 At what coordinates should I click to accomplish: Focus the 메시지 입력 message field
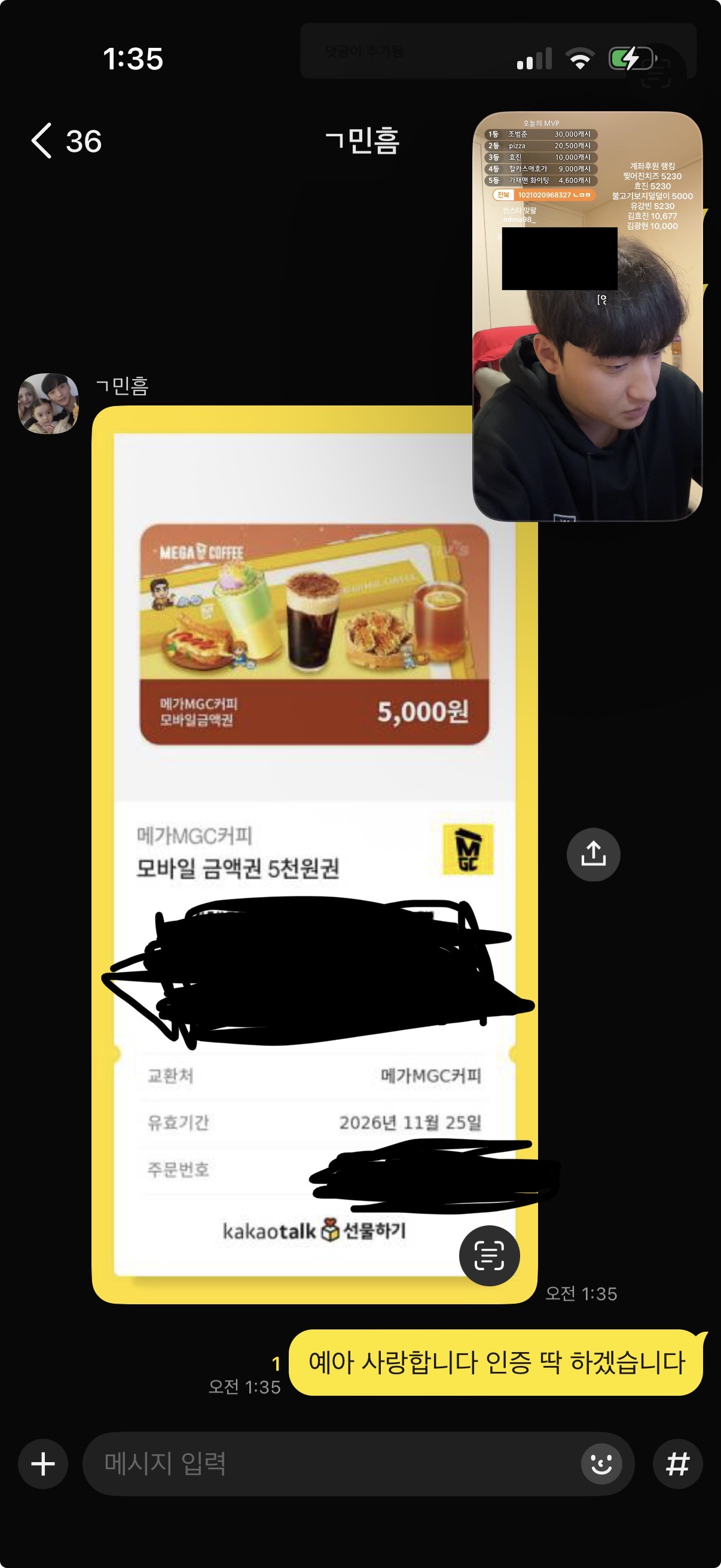(329, 1464)
